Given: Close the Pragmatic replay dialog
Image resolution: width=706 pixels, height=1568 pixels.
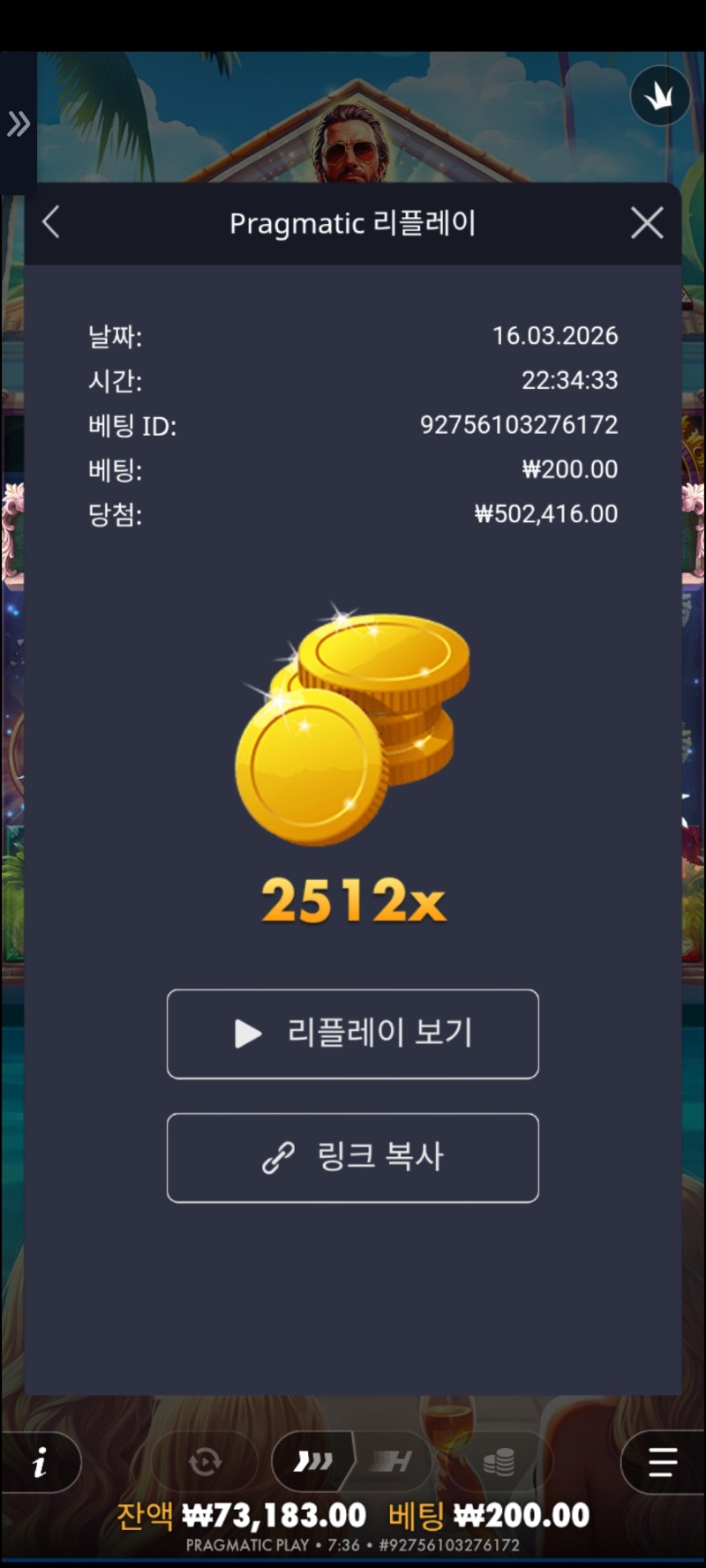Looking at the screenshot, I should 647,223.
